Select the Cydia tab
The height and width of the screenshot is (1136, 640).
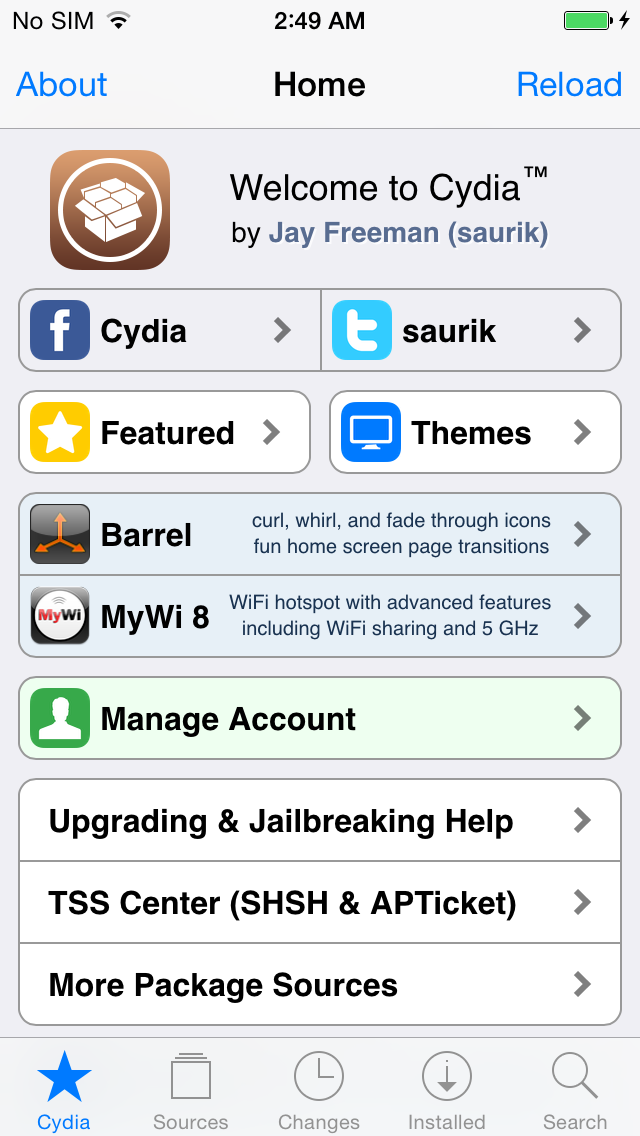pos(64,1090)
